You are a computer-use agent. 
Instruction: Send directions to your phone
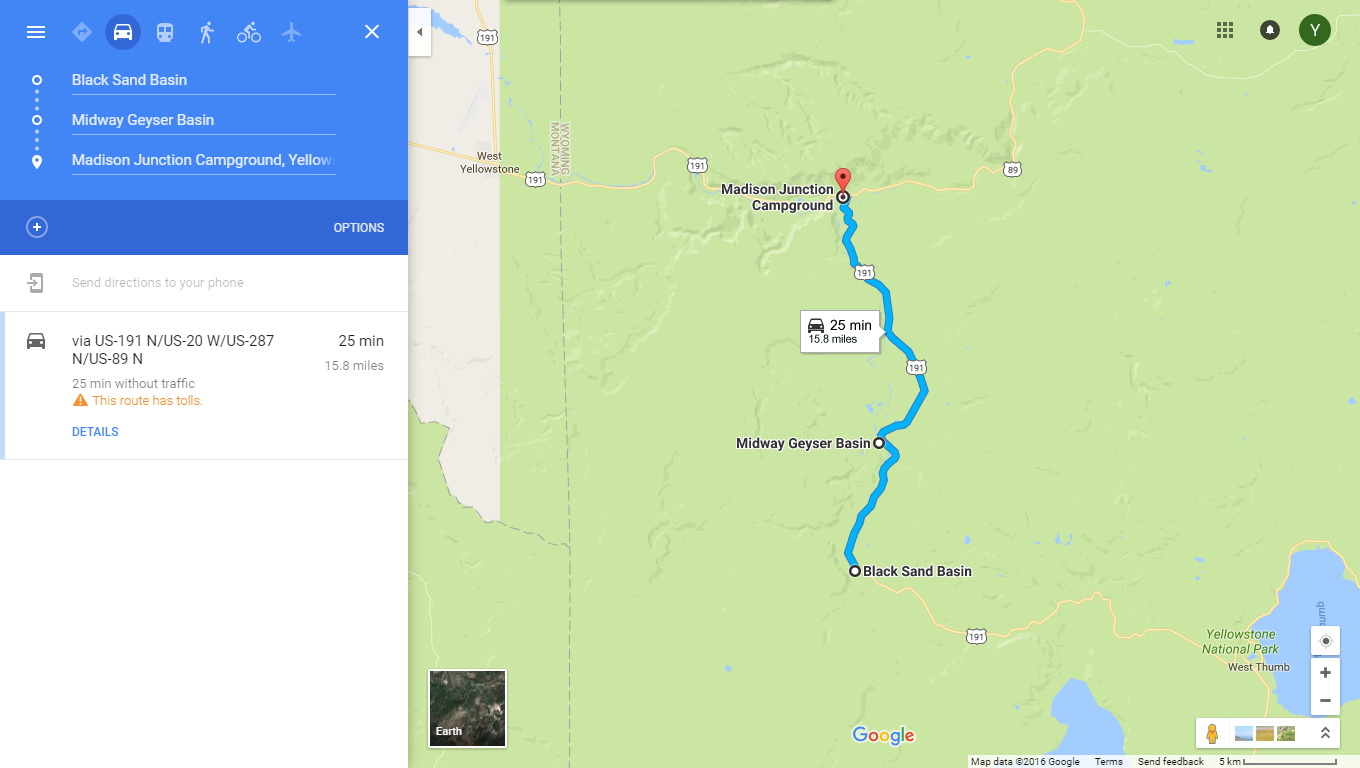[x=158, y=283]
